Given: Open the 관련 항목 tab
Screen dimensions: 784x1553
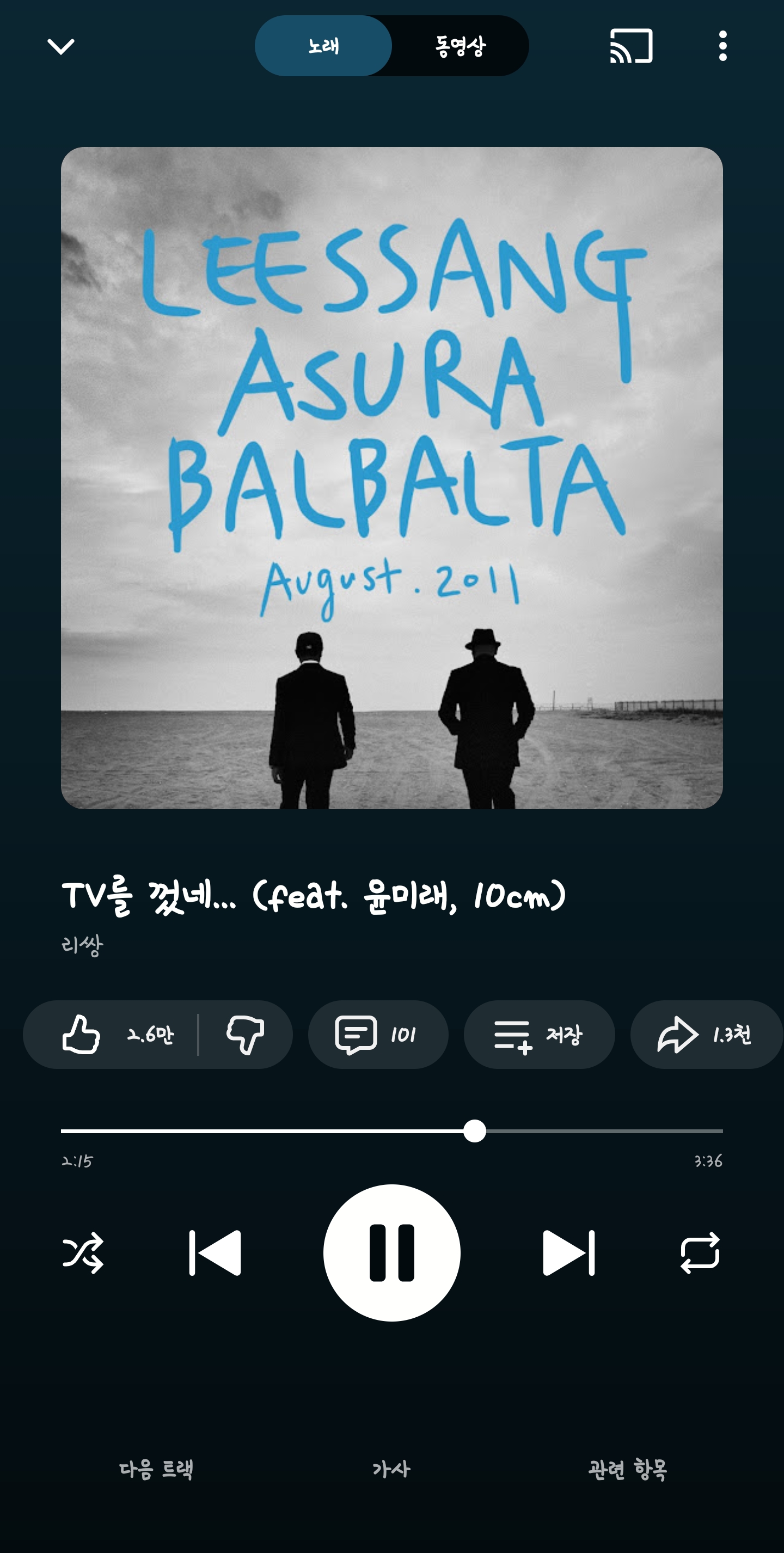Looking at the screenshot, I should coord(627,1470).
